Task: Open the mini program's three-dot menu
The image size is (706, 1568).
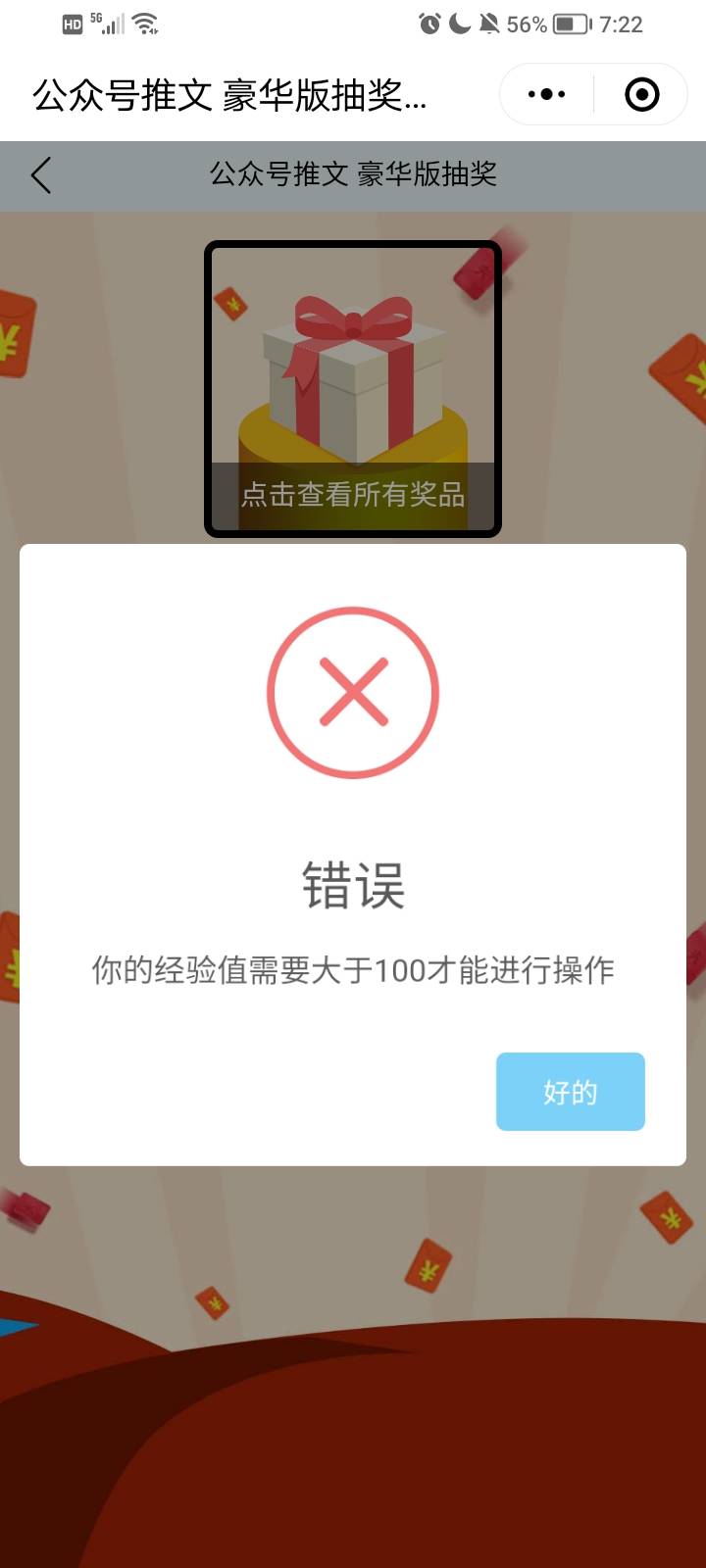Action: tap(546, 95)
